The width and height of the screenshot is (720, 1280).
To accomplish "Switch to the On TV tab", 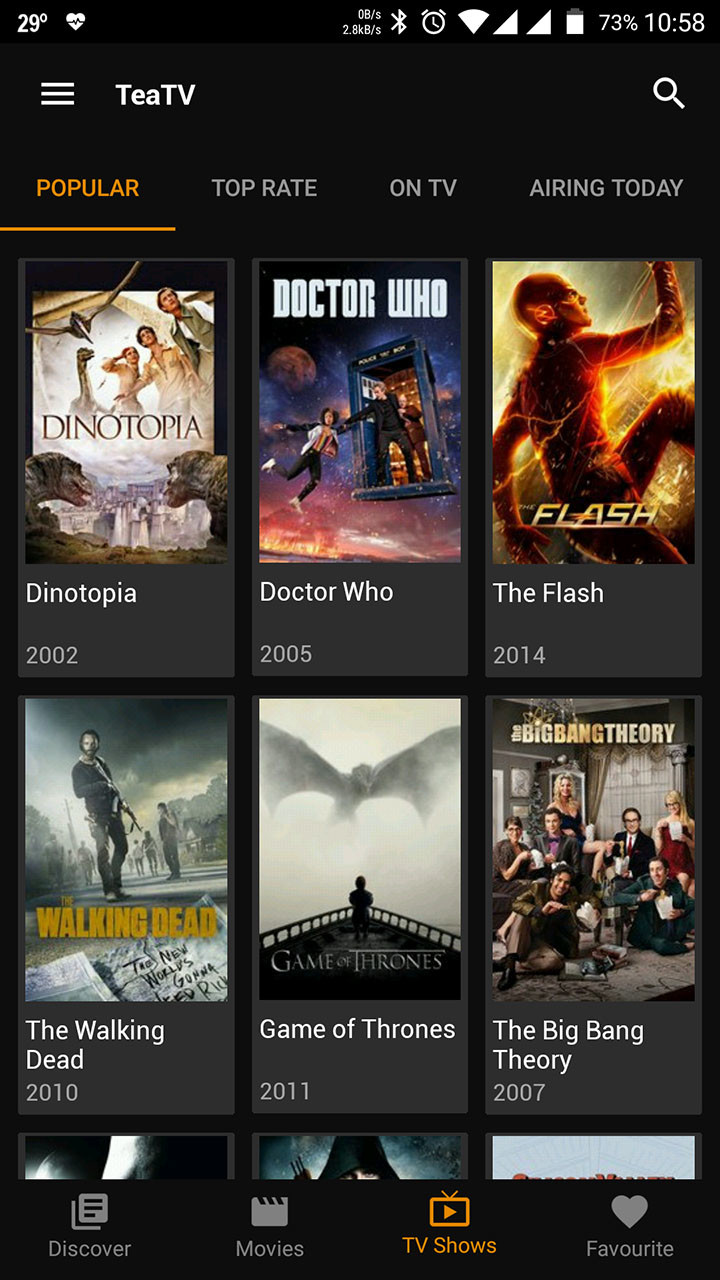I will (x=423, y=188).
